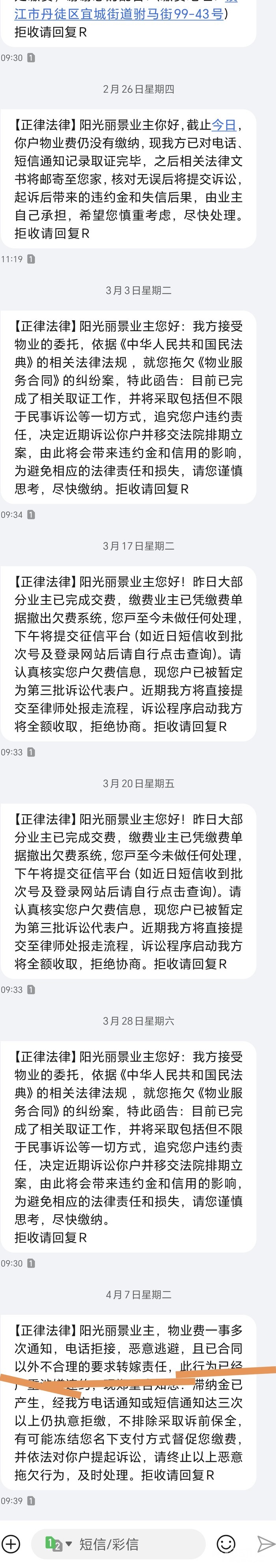The height and width of the screenshot is (1568, 276).
Task: Switch SIM card via the SIM selector
Action: click(58, 1544)
